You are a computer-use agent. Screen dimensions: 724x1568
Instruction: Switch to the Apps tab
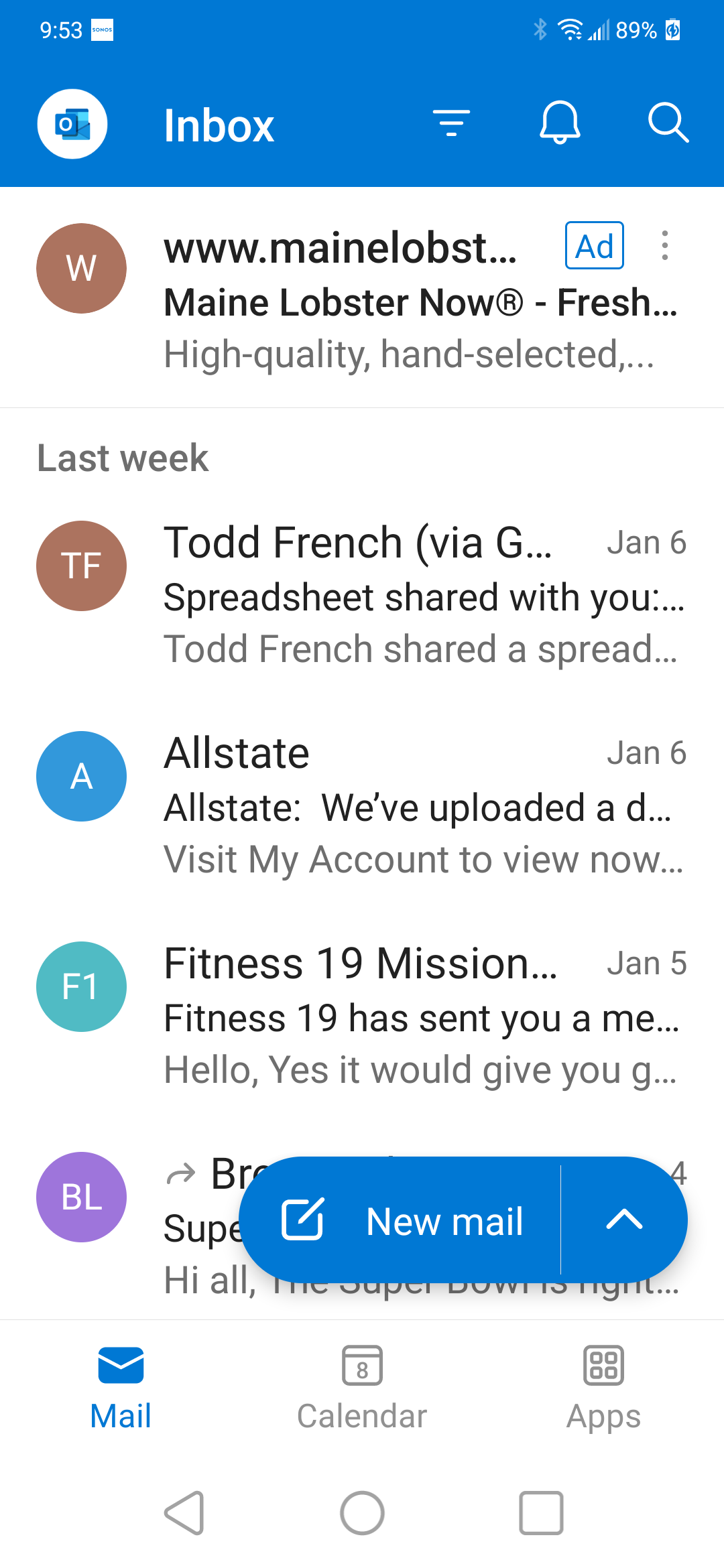click(603, 1387)
